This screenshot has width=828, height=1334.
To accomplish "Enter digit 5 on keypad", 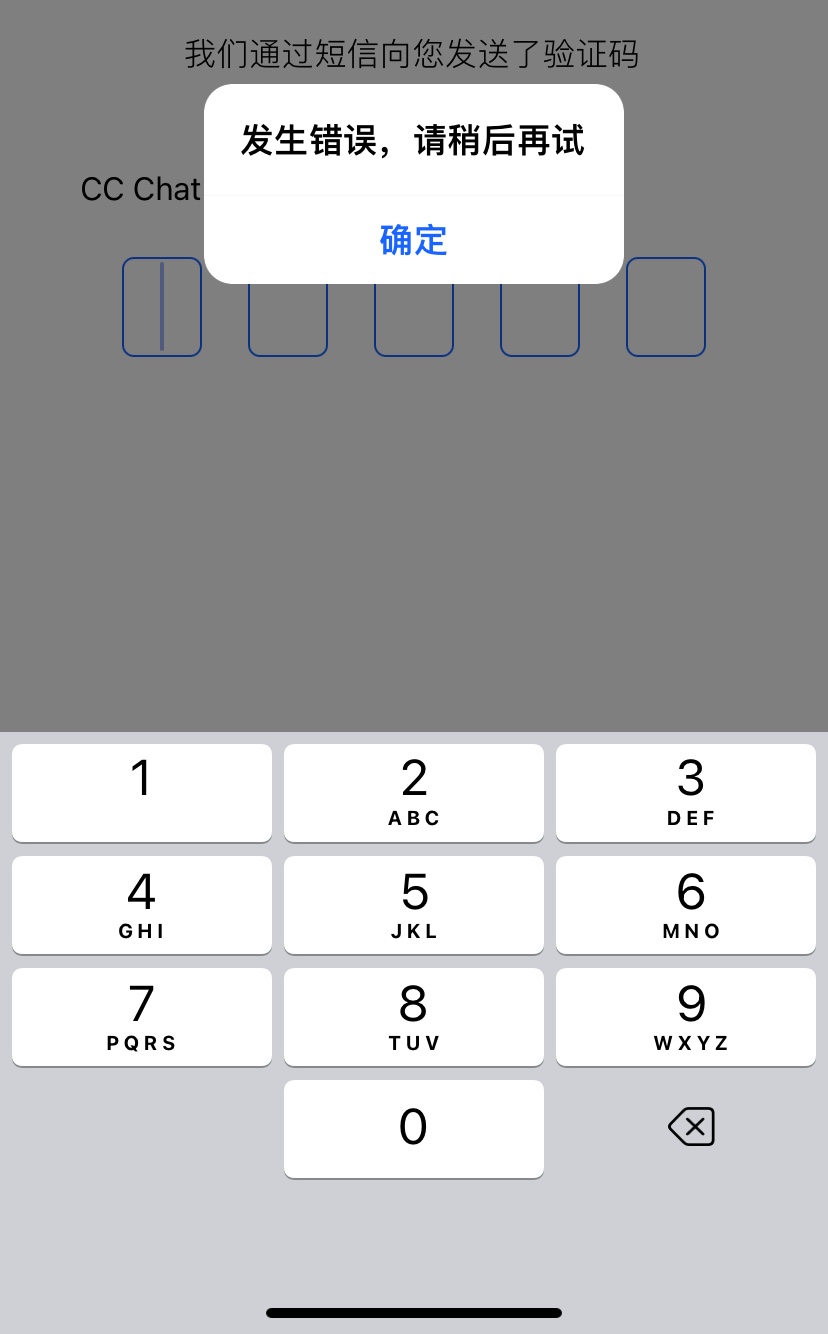I will pyautogui.click(x=414, y=904).
